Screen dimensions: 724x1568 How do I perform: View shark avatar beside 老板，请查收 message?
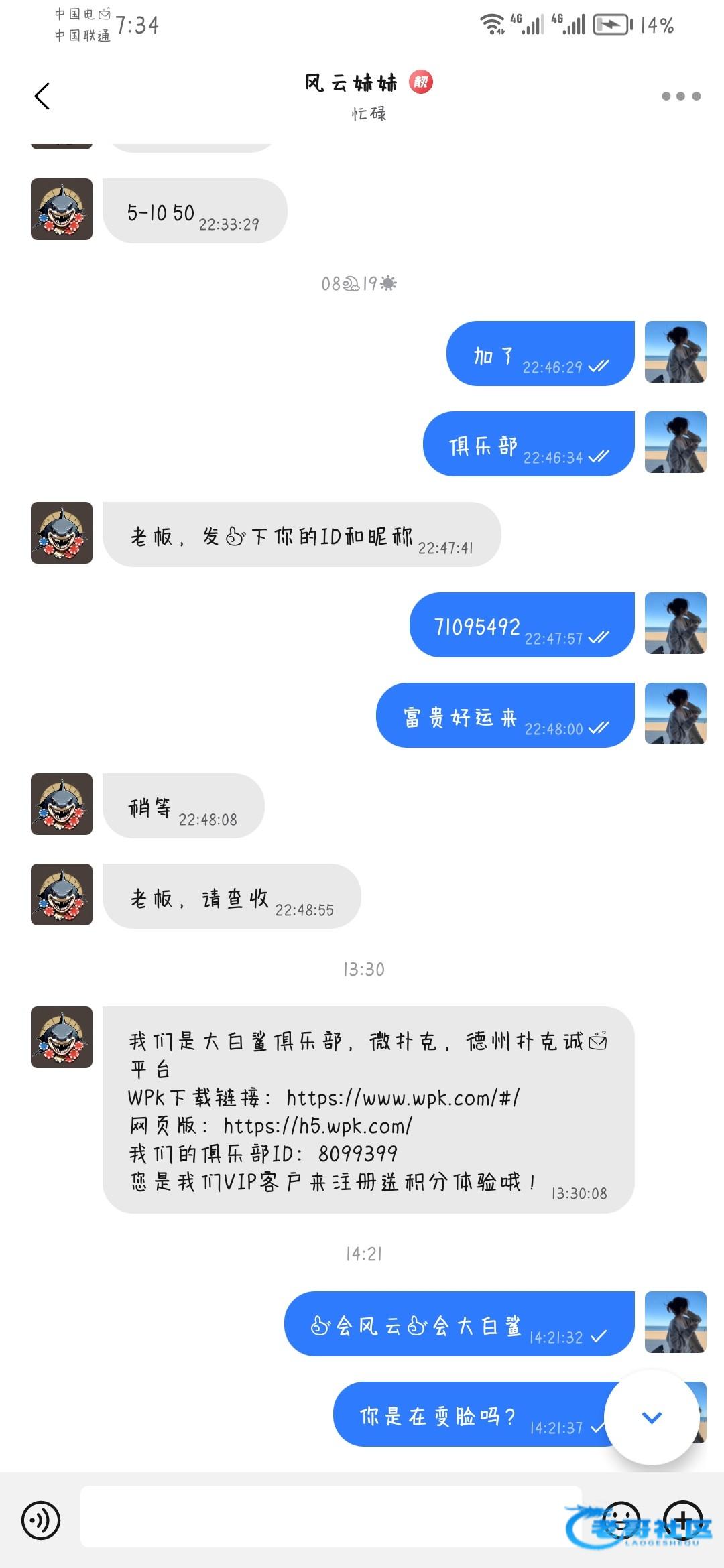click(x=62, y=895)
